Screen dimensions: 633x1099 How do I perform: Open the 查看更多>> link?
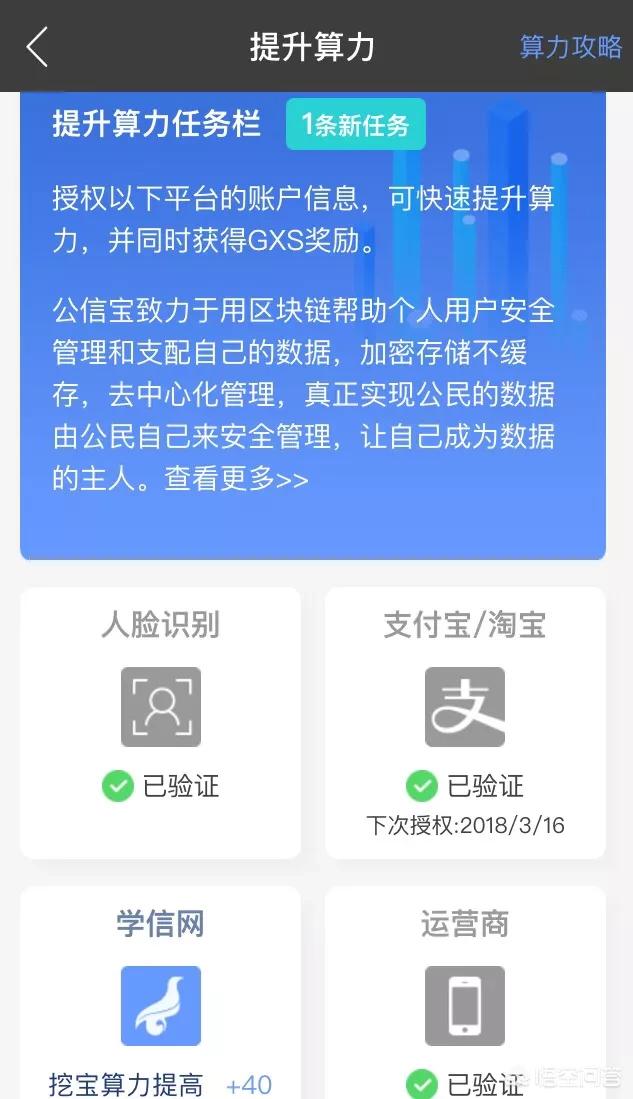237,479
